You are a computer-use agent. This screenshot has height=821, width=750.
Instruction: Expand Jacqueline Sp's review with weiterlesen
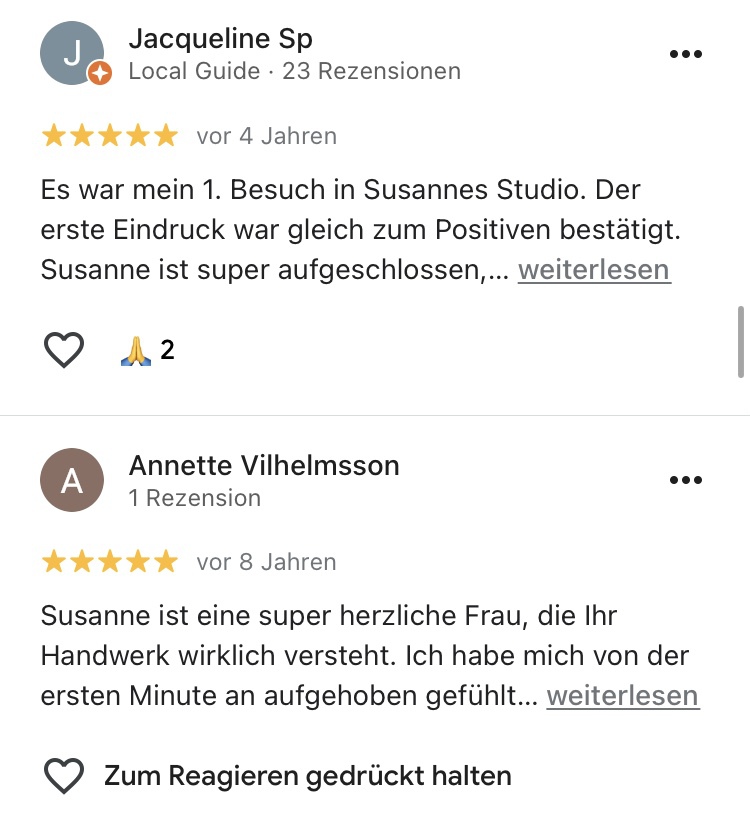[594, 270]
